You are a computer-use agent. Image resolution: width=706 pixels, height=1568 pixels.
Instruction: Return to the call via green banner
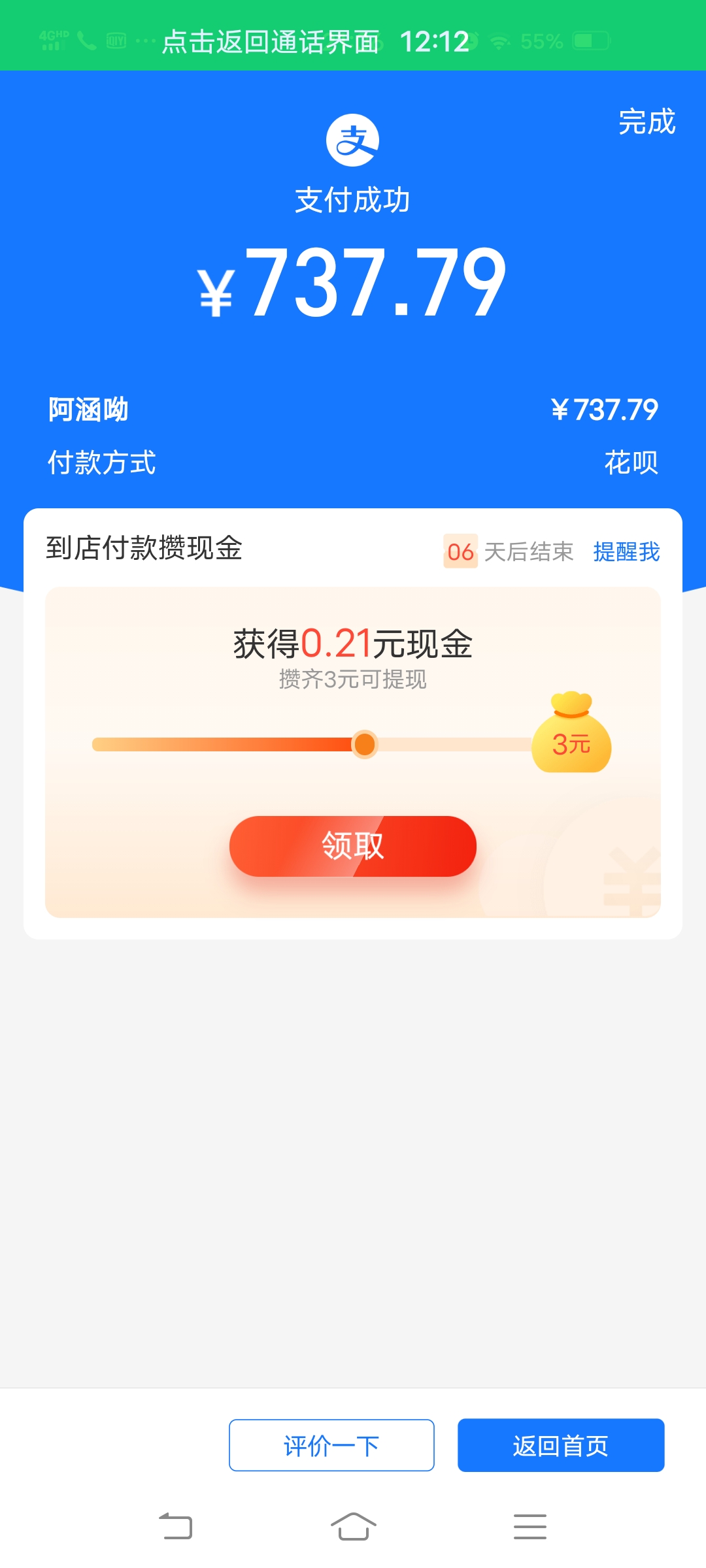click(x=271, y=42)
